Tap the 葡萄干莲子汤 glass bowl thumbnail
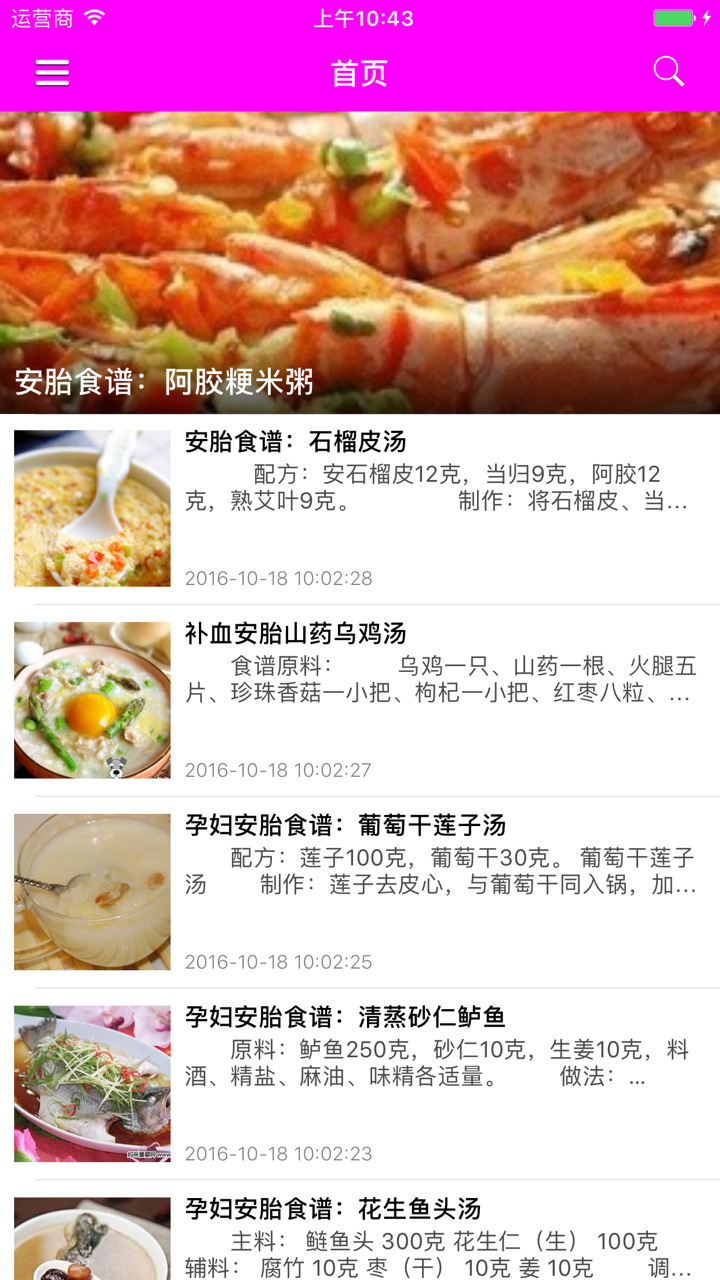Viewport: 720px width, 1280px height. 91,891
